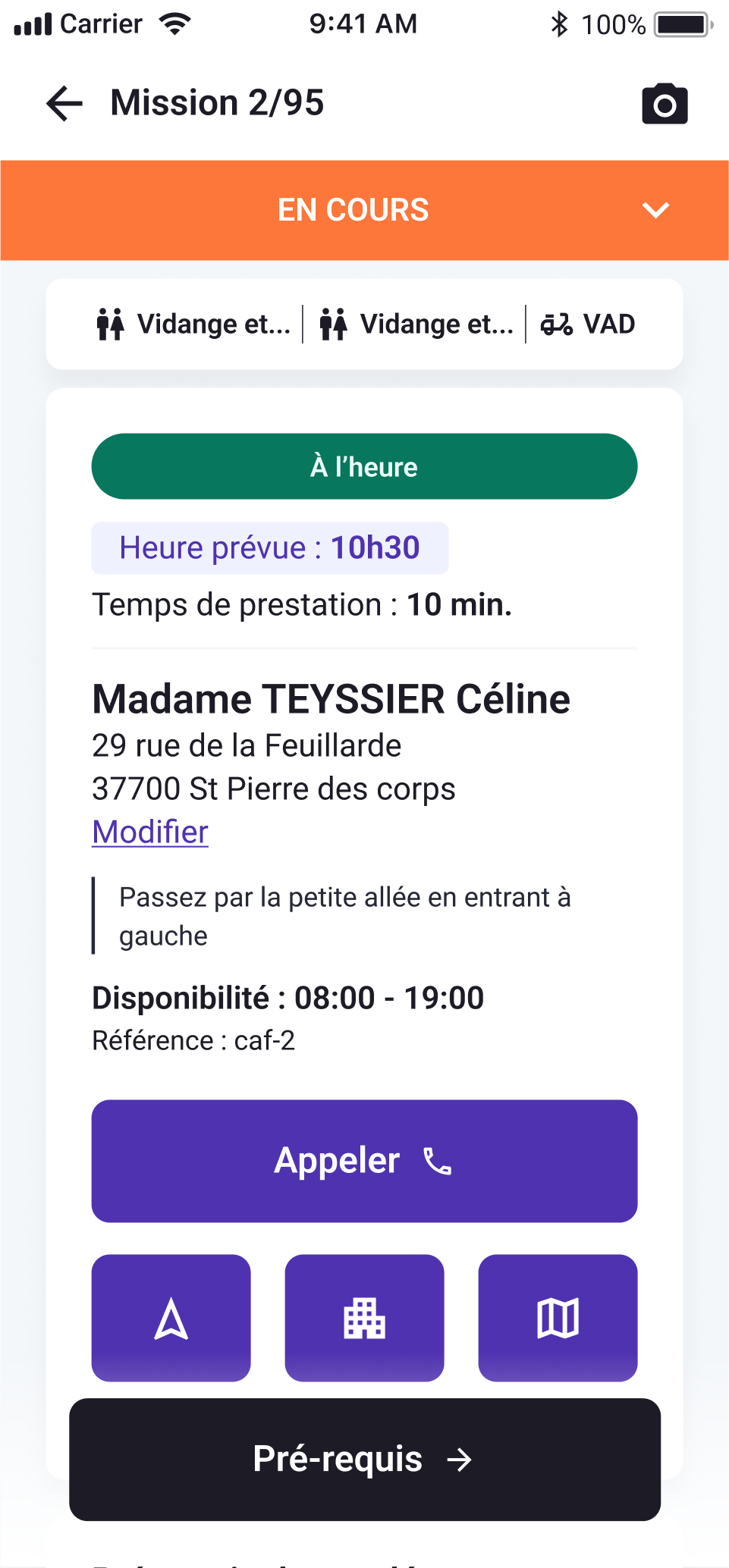Image resolution: width=729 pixels, height=1568 pixels.
Task: Open the building icon button
Action: pos(364,1318)
